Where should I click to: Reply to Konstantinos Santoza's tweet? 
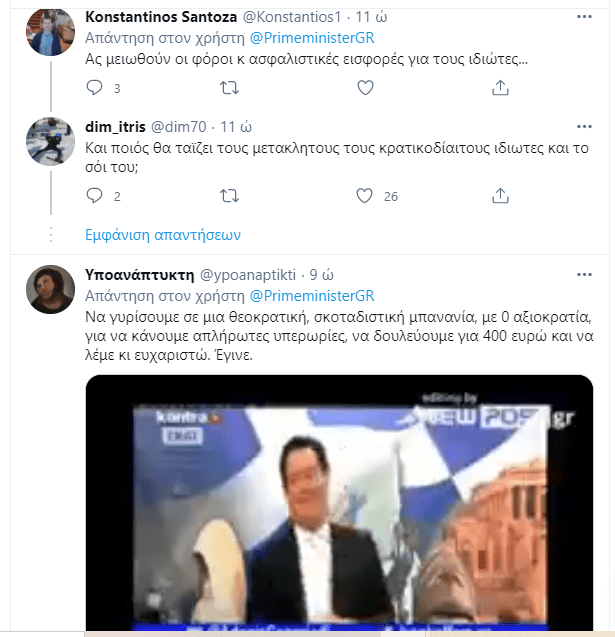(x=96, y=88)
